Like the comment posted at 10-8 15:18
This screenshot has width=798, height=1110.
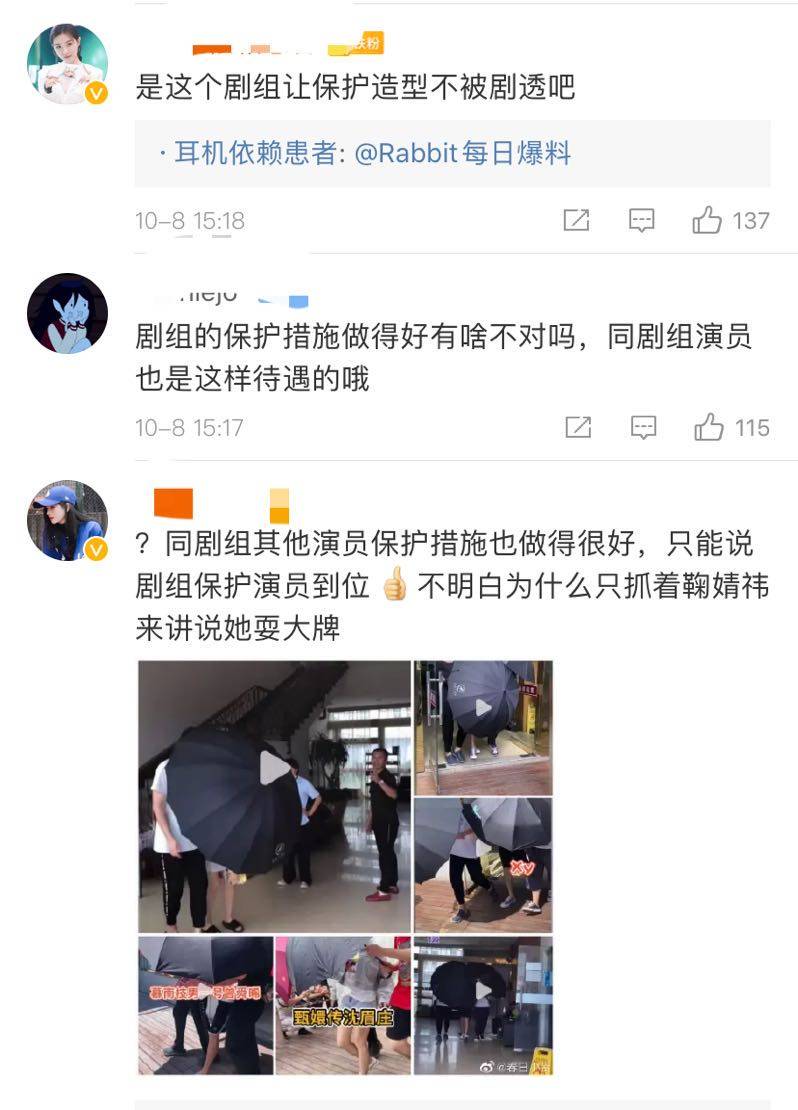707,220
